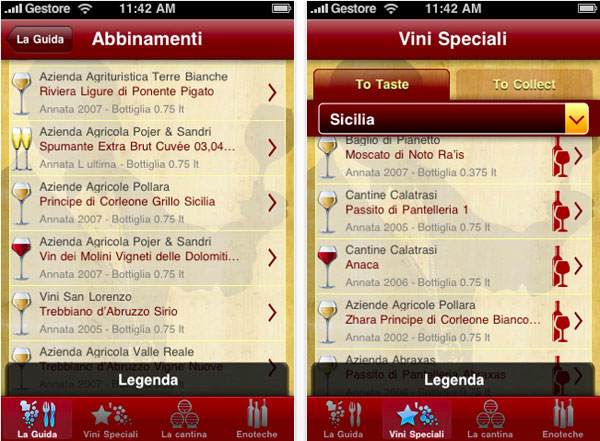Show Legenda on the Abbinamenti screen
Screen dimensions: 600x441
point(147,380)
